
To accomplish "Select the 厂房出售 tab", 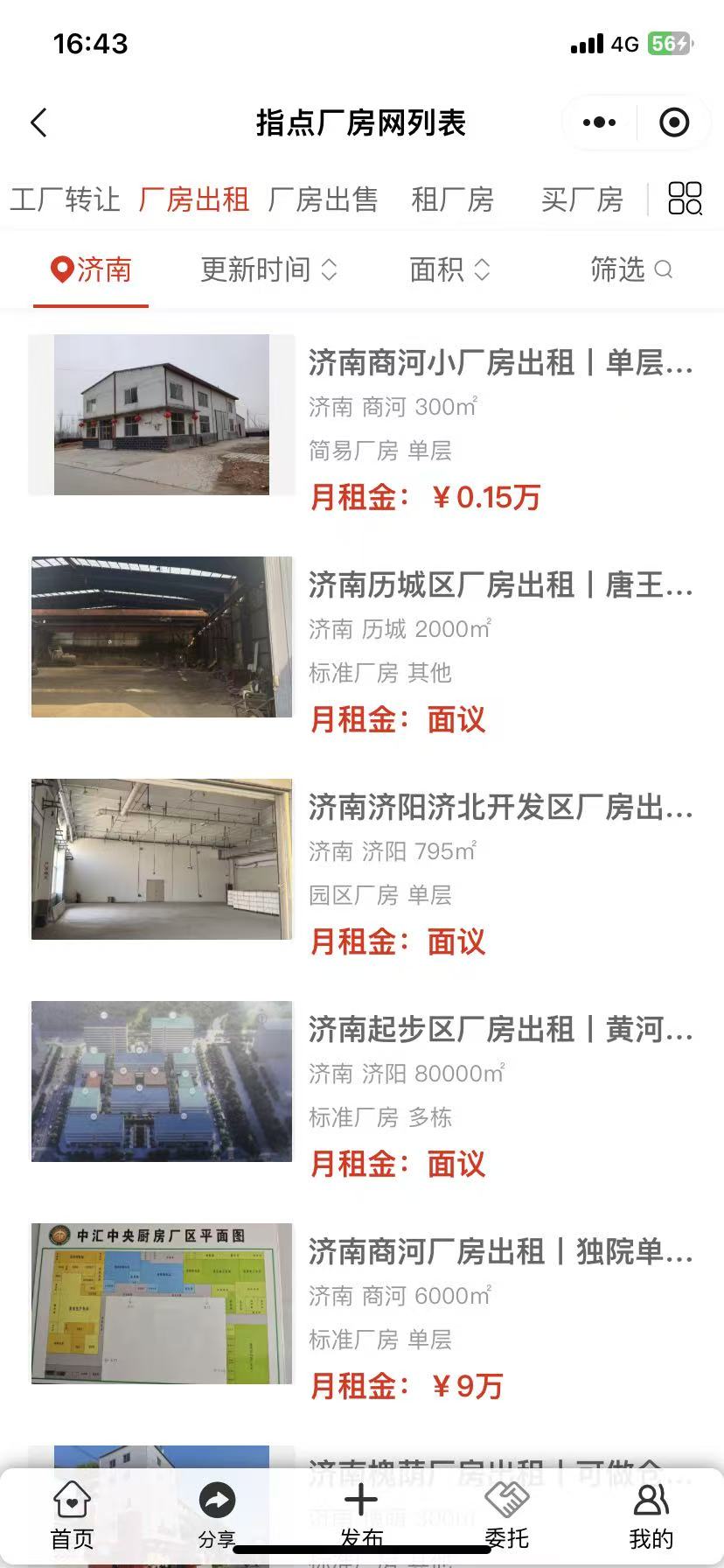I will pos(323,199).
